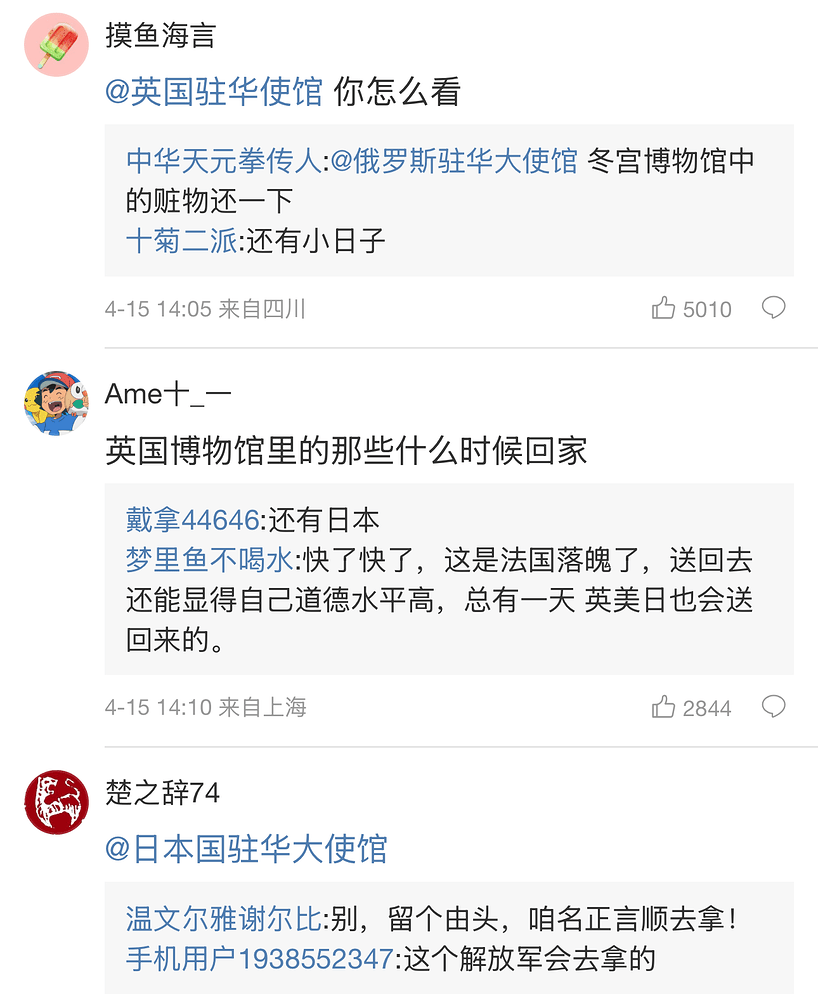Open the profile of replier 十菊二派
The width and height of the screenshot is (818, 998).
pos(181,240)
